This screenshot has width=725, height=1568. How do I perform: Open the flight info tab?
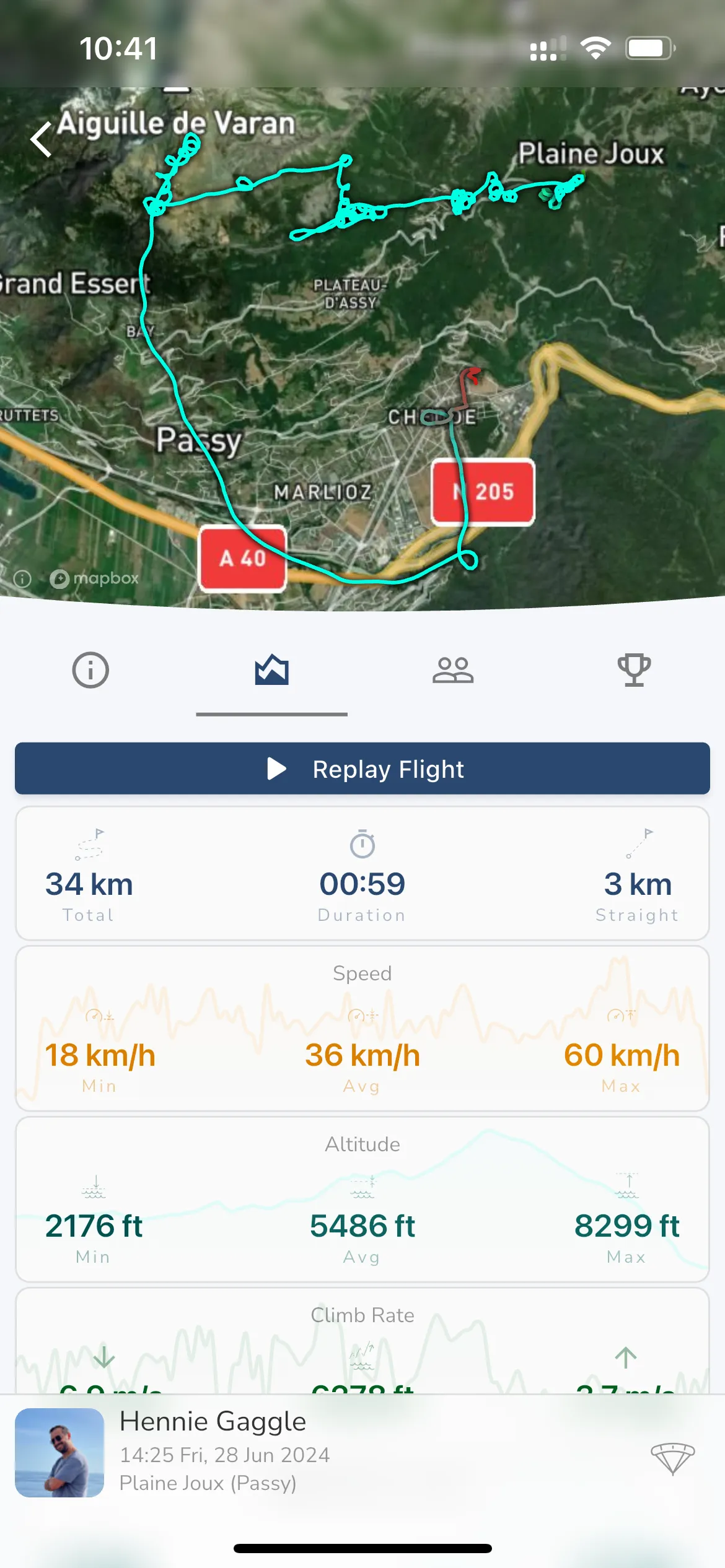pos(90,670)
